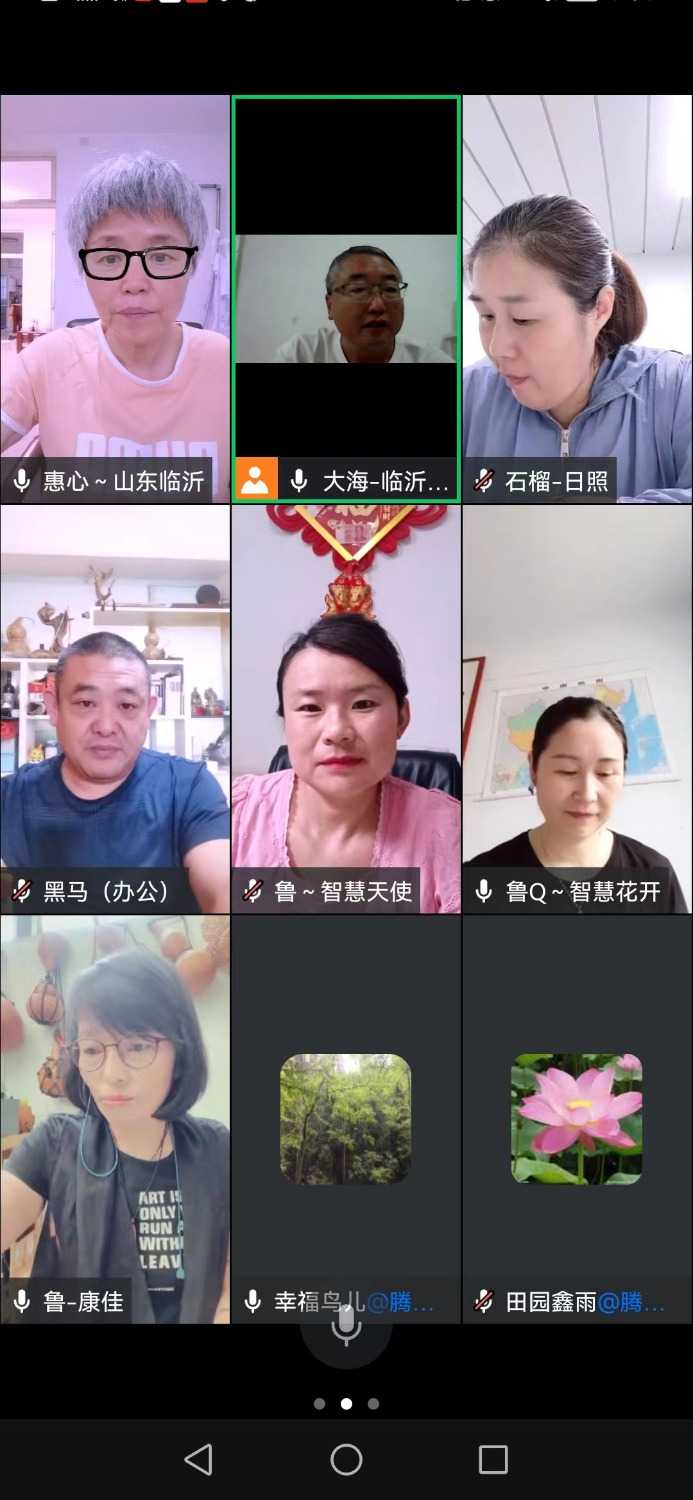View 鲁~智慧天使 participant tile
Screen dimensions: 693x1500
point(346,708)
